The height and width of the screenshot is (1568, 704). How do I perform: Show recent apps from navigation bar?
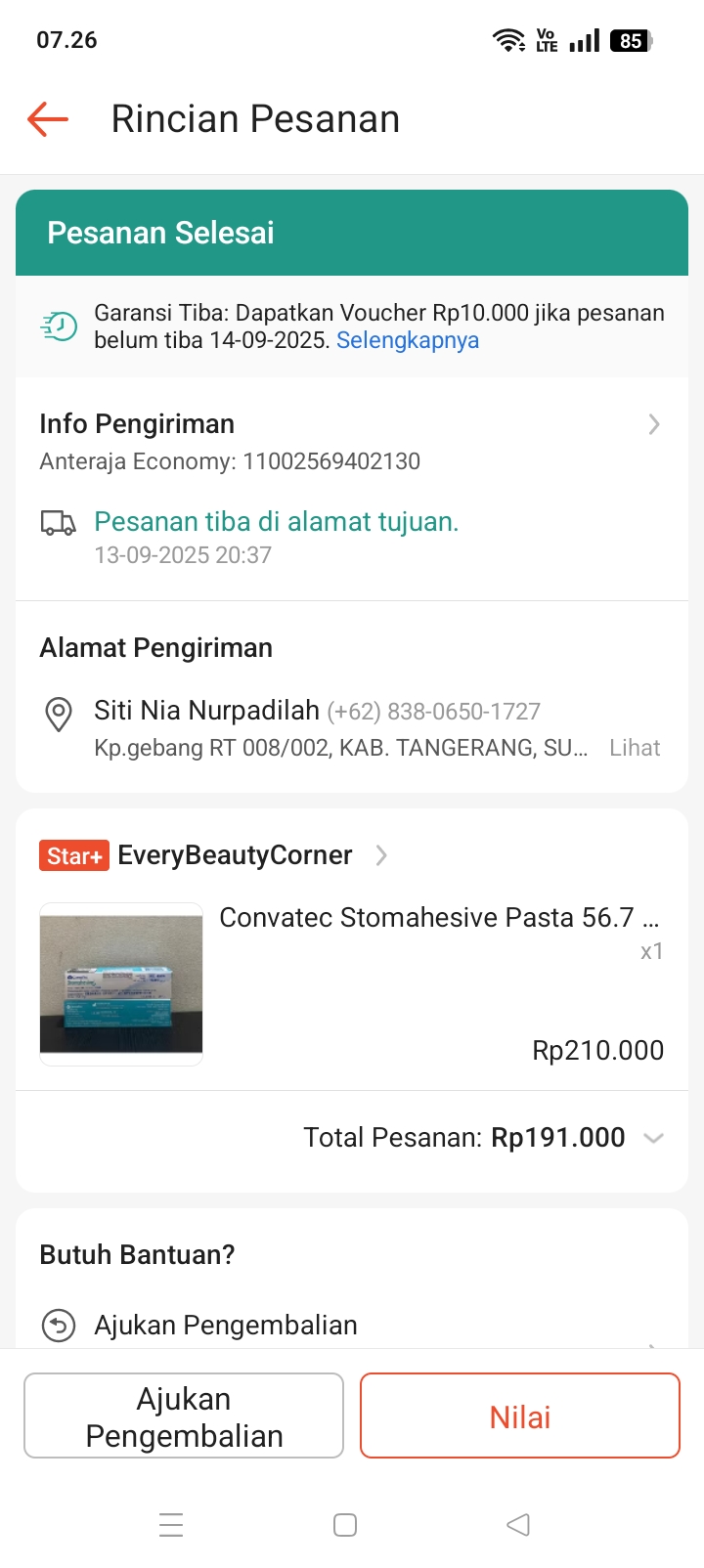171,1525
